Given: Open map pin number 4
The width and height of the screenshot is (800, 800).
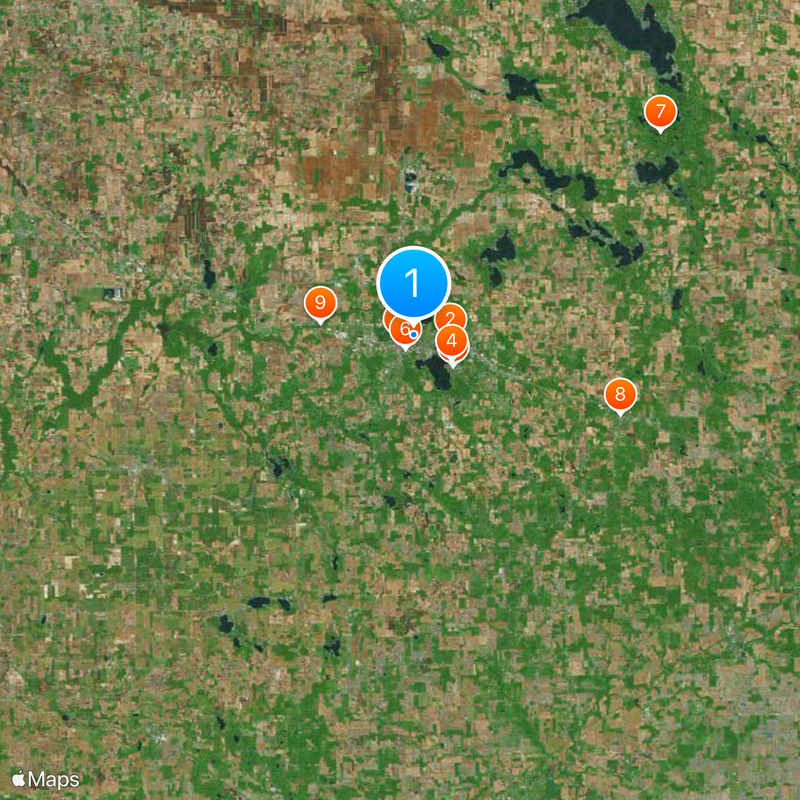Looking at the screenshot, I should click(453, 340).
